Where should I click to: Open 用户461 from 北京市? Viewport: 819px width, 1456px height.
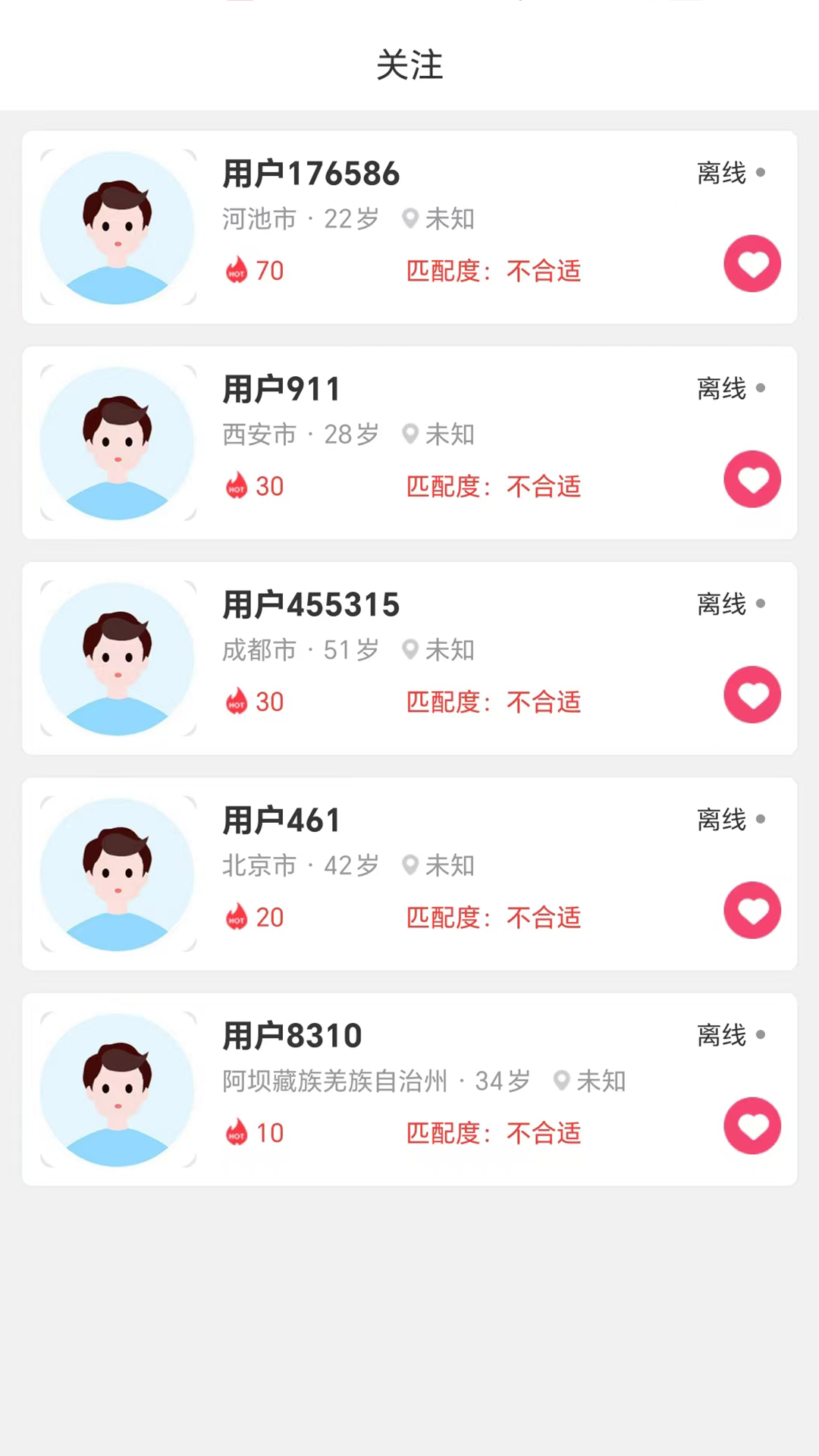pyautogui.click(x=409, y=874)
